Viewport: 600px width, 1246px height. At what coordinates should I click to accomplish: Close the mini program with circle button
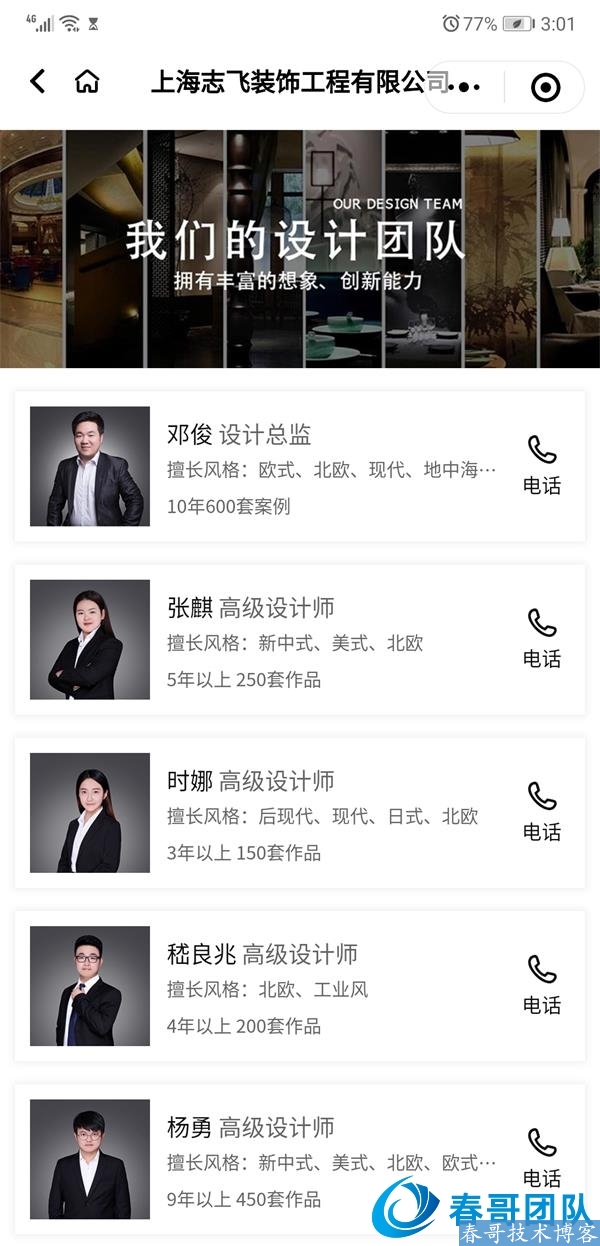(x=545, y=88)
